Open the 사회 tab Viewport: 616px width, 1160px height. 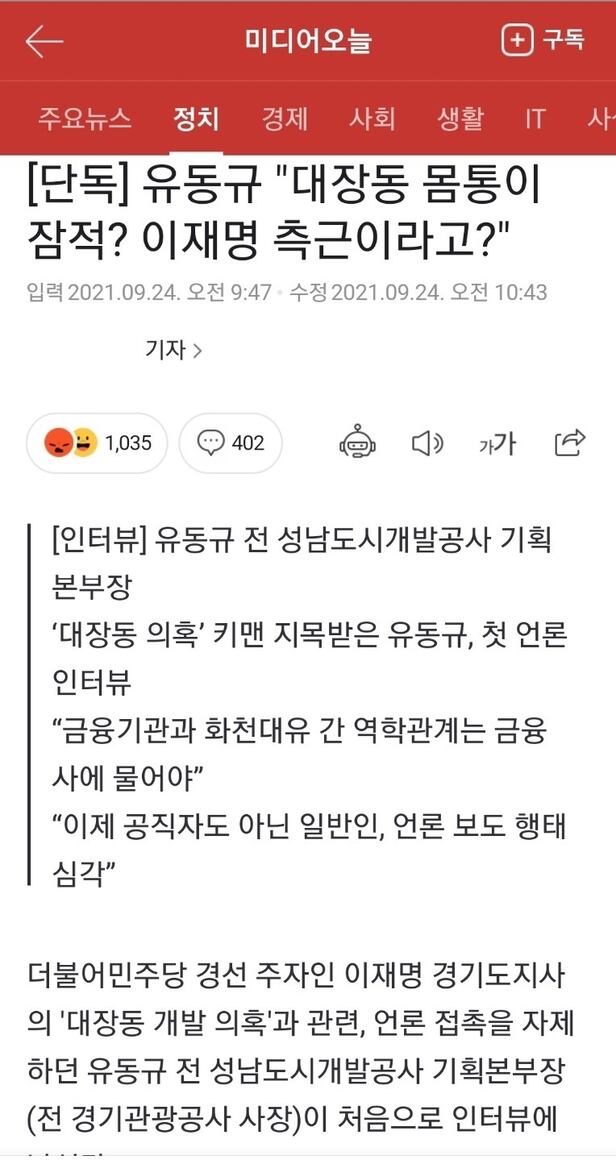(372, 119)
